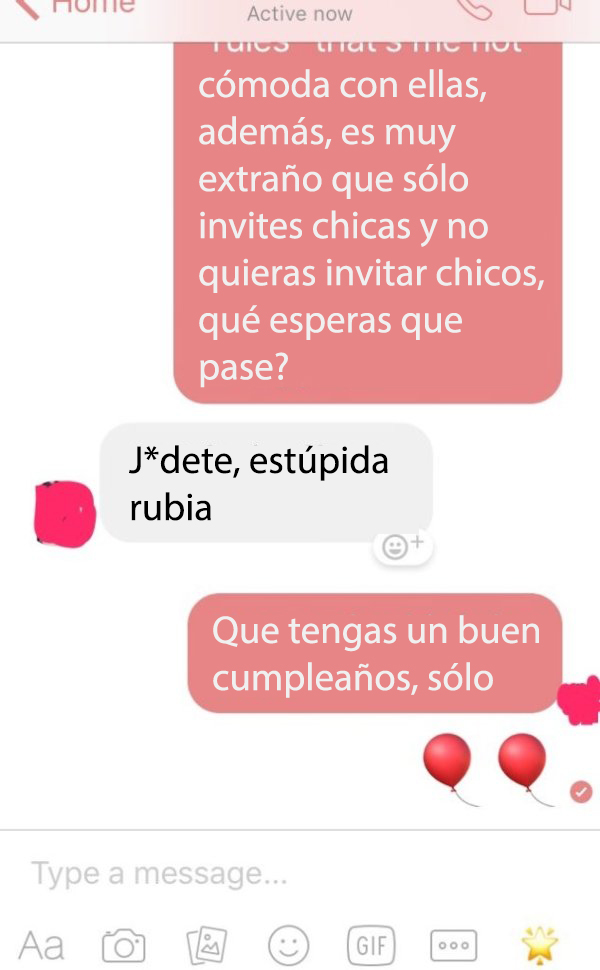This screenshot has height=970, width=600.
Task: Open the GIF picker
Action: pos(370,945)
